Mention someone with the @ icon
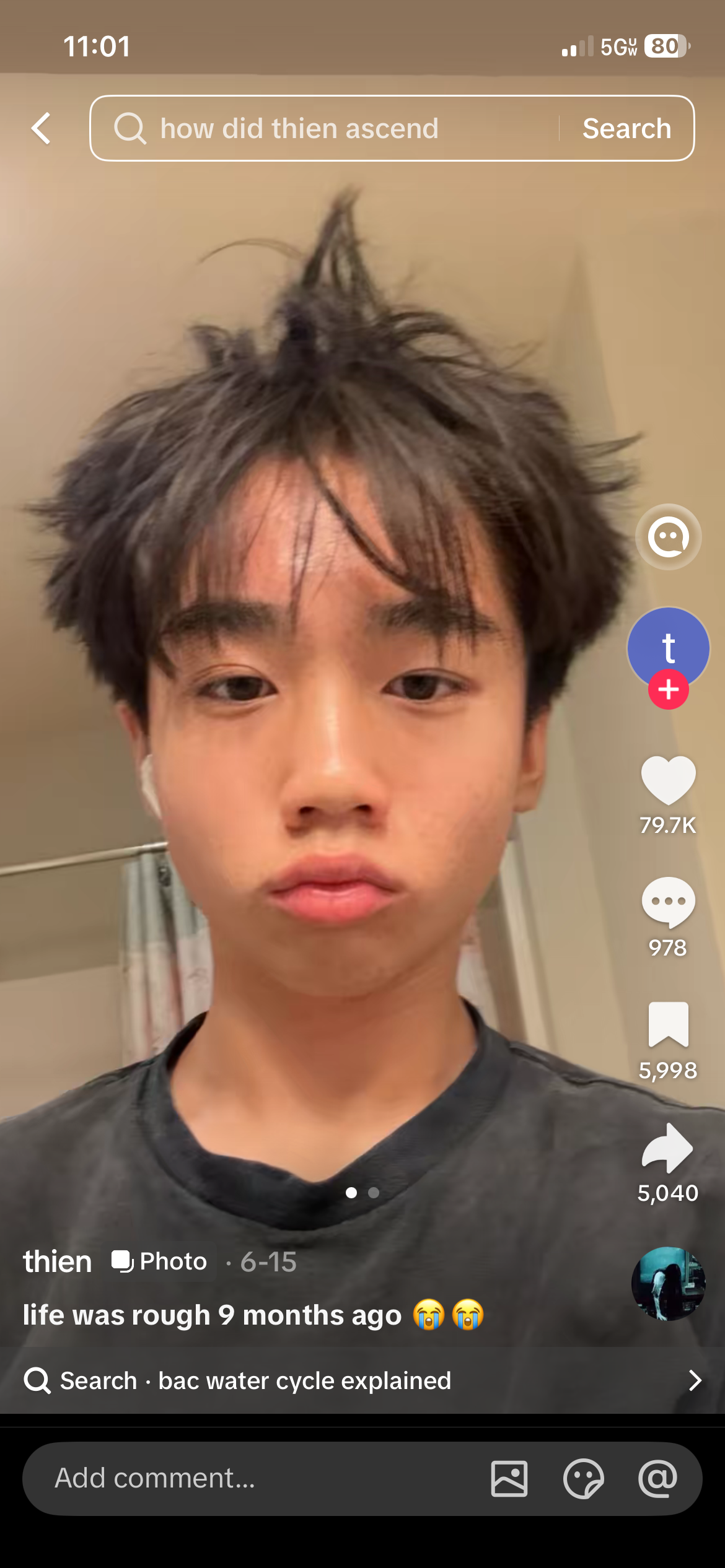 click(657, 1479)
